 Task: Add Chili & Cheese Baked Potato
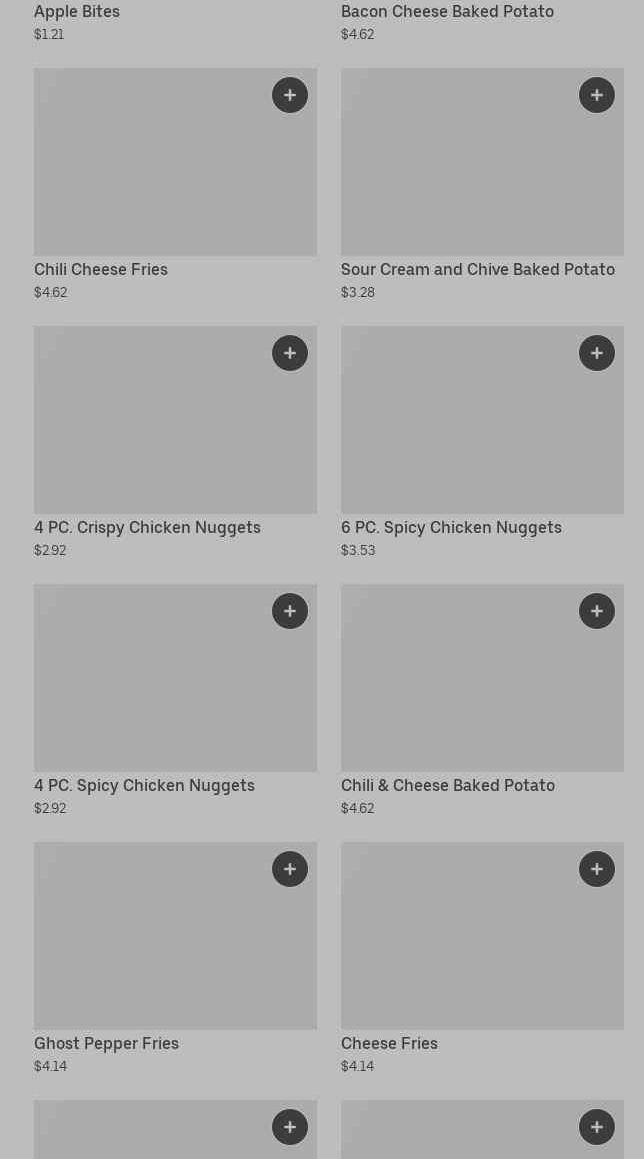(x=597, y=611)
